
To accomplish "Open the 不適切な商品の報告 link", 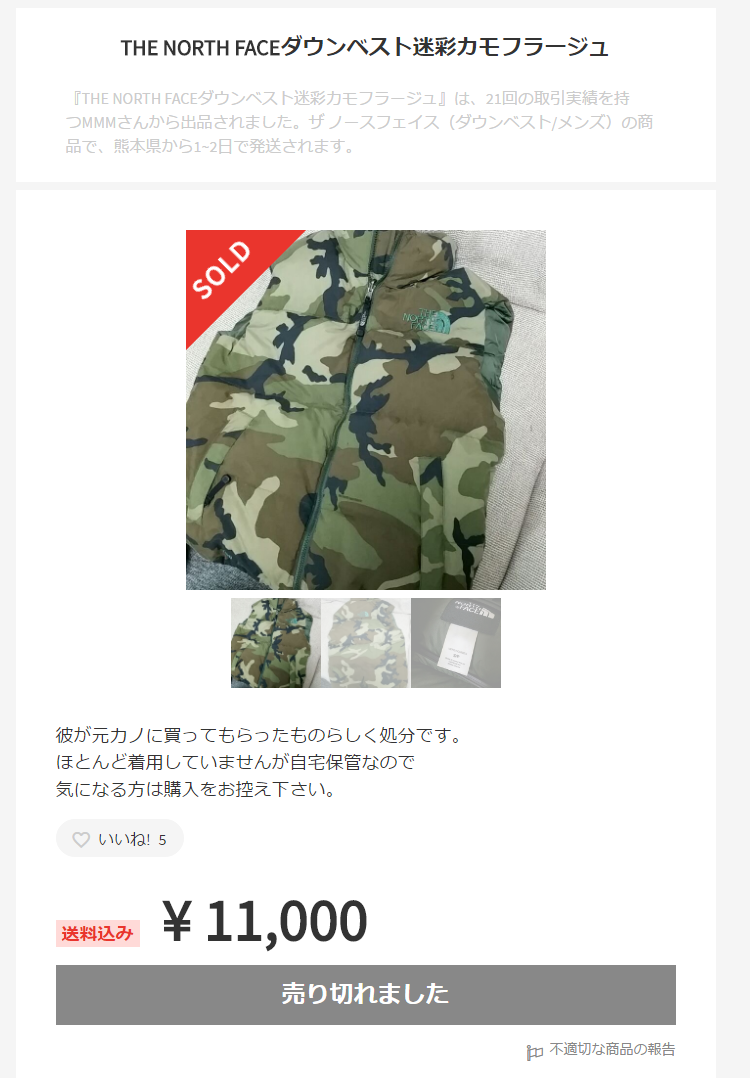I will pyautogui.click(x=610, y=1049).
